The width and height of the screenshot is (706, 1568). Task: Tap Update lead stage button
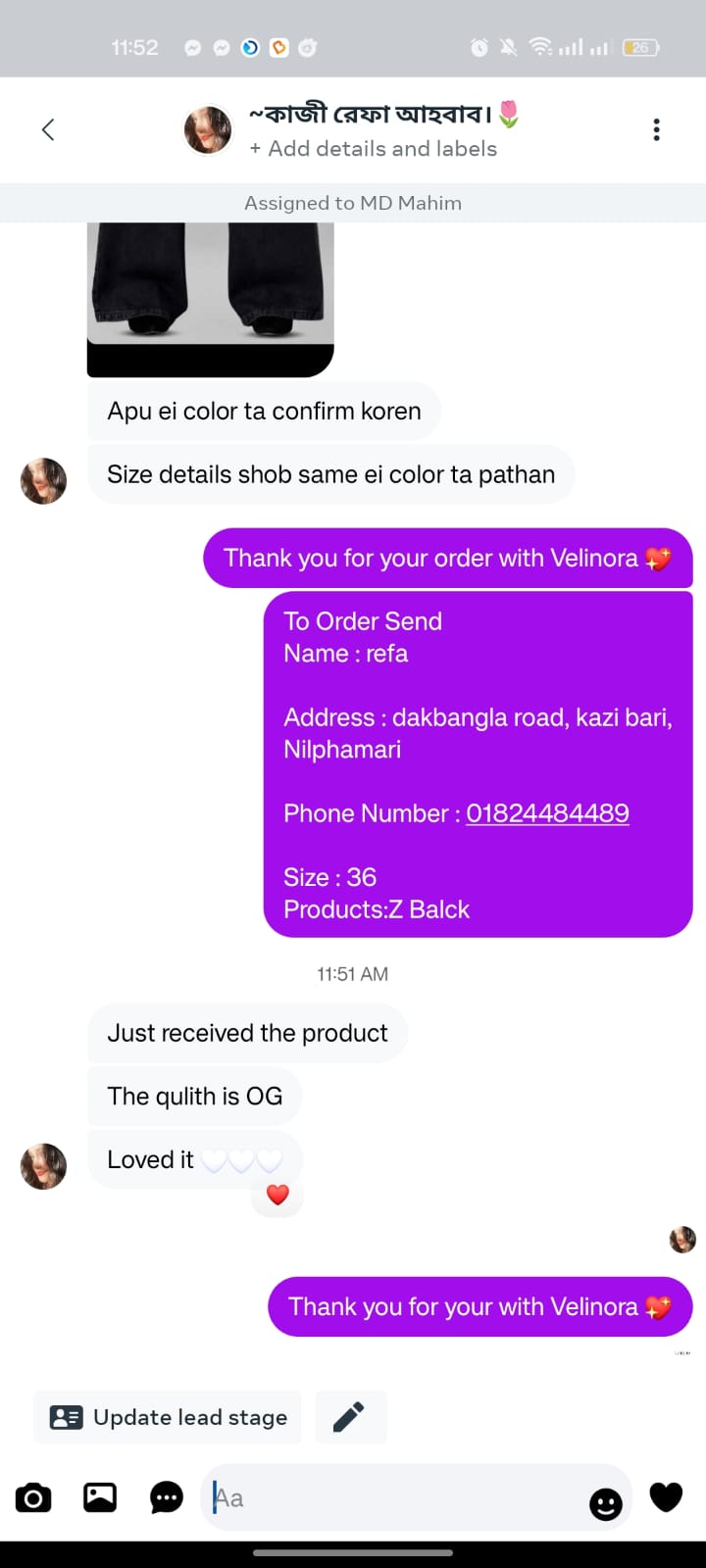[x=168, y=1417]
